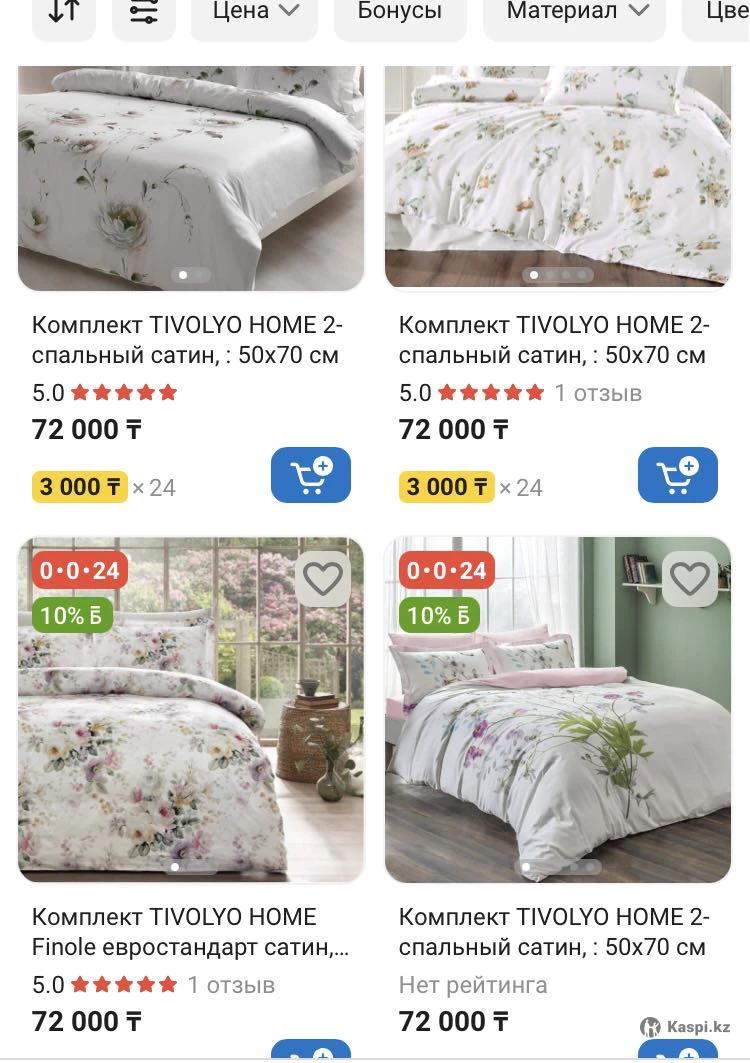Select the Бонусы filter chip
This screenshot has width=750, height=1063.
[x=399, y=12]
